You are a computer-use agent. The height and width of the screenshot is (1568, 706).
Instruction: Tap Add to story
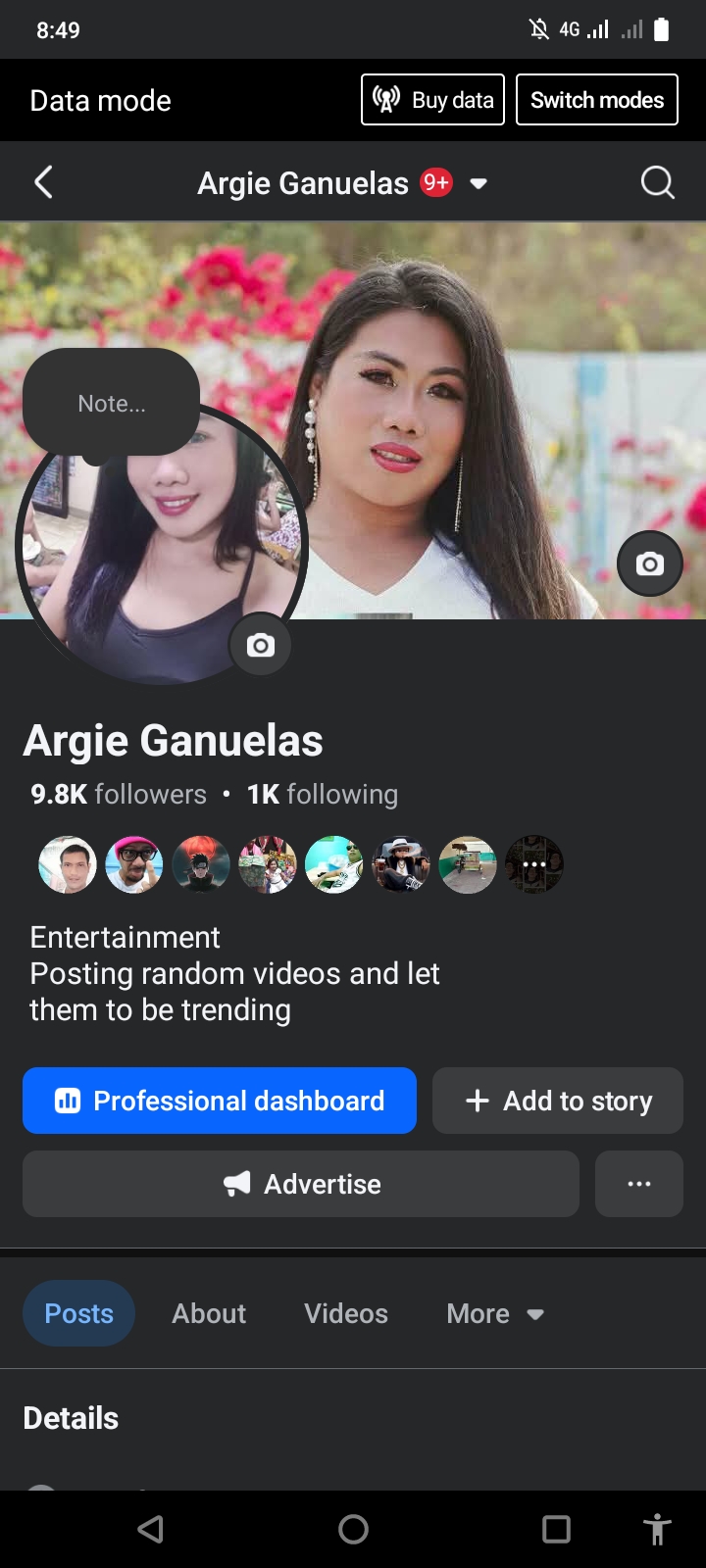pyautogui.click(x=558, y=1101)
